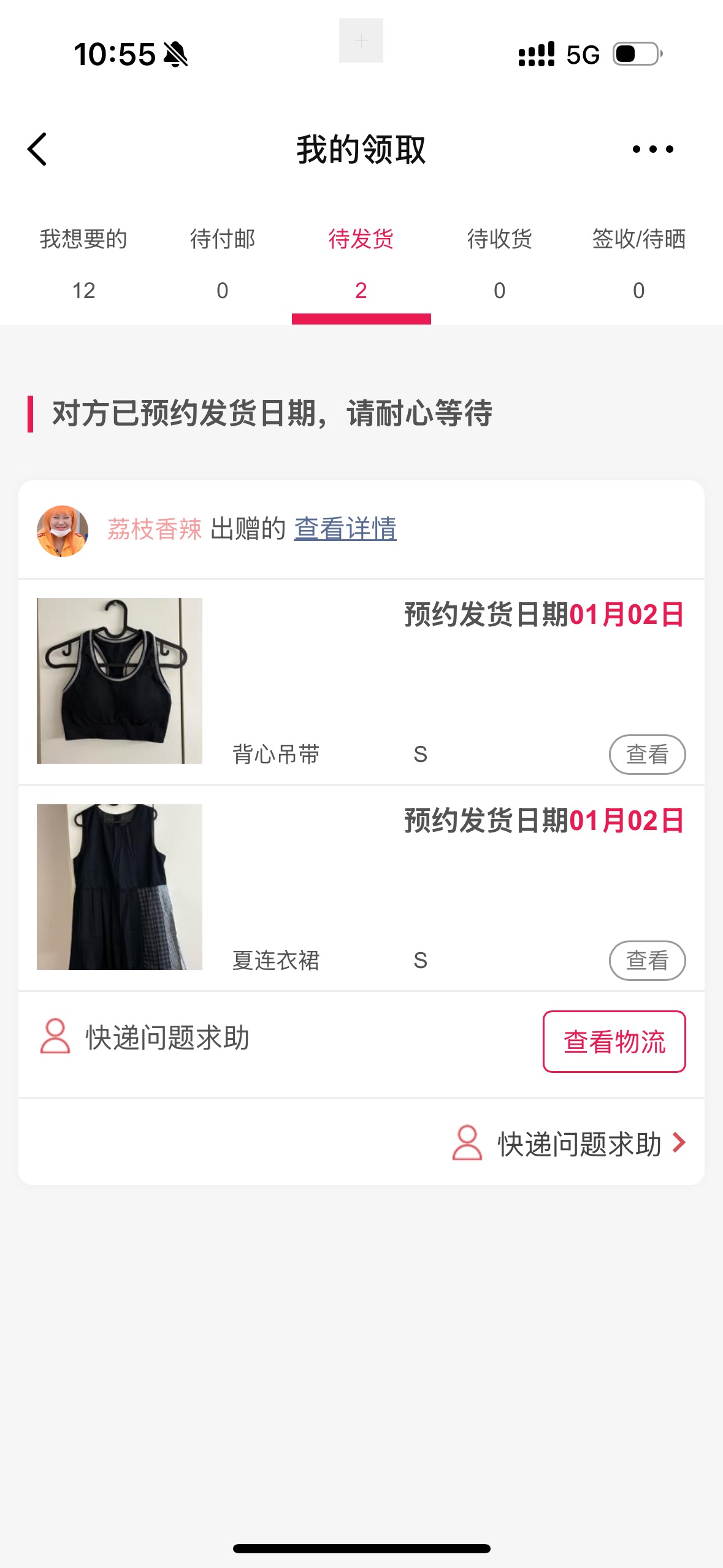The height and width of the screenshot is (1568, 723).
Task: Open 快递问题求助 beside 查看物流
Action: 145,1037
